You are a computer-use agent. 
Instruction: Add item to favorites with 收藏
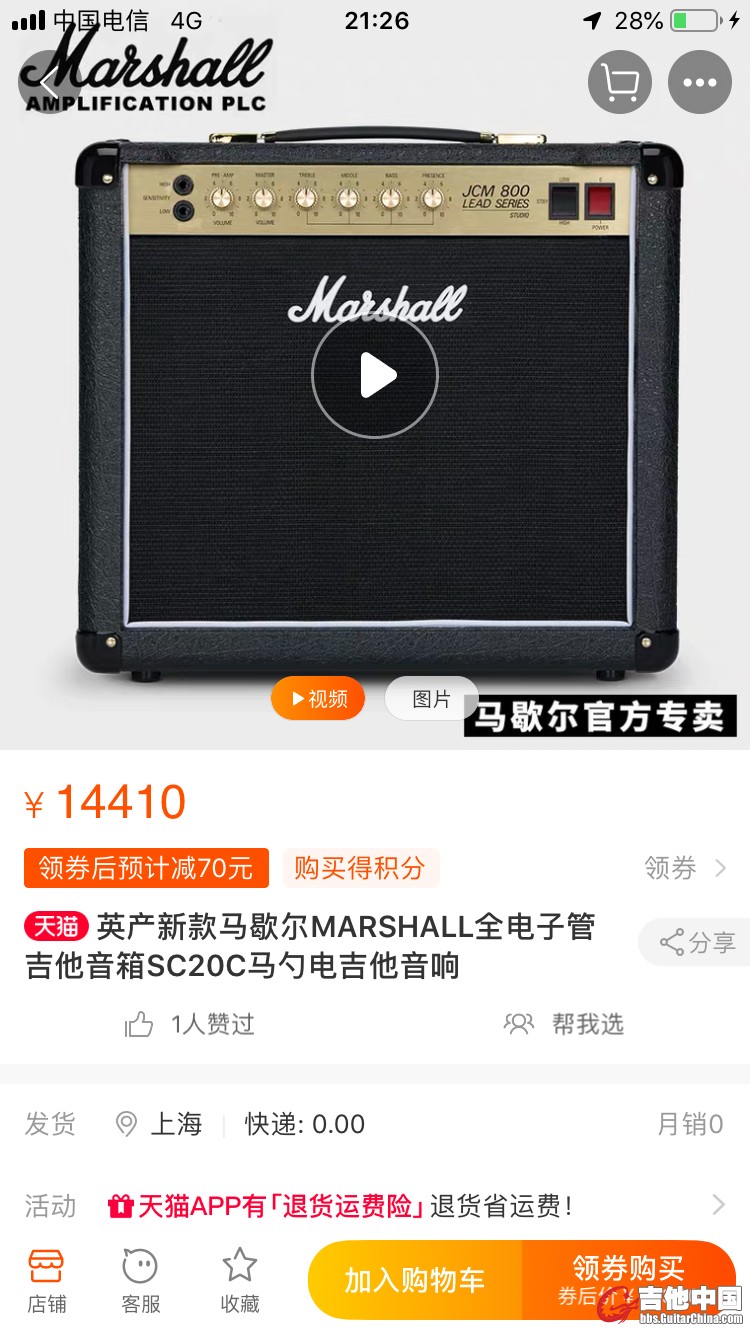[x=240, y=1280]
